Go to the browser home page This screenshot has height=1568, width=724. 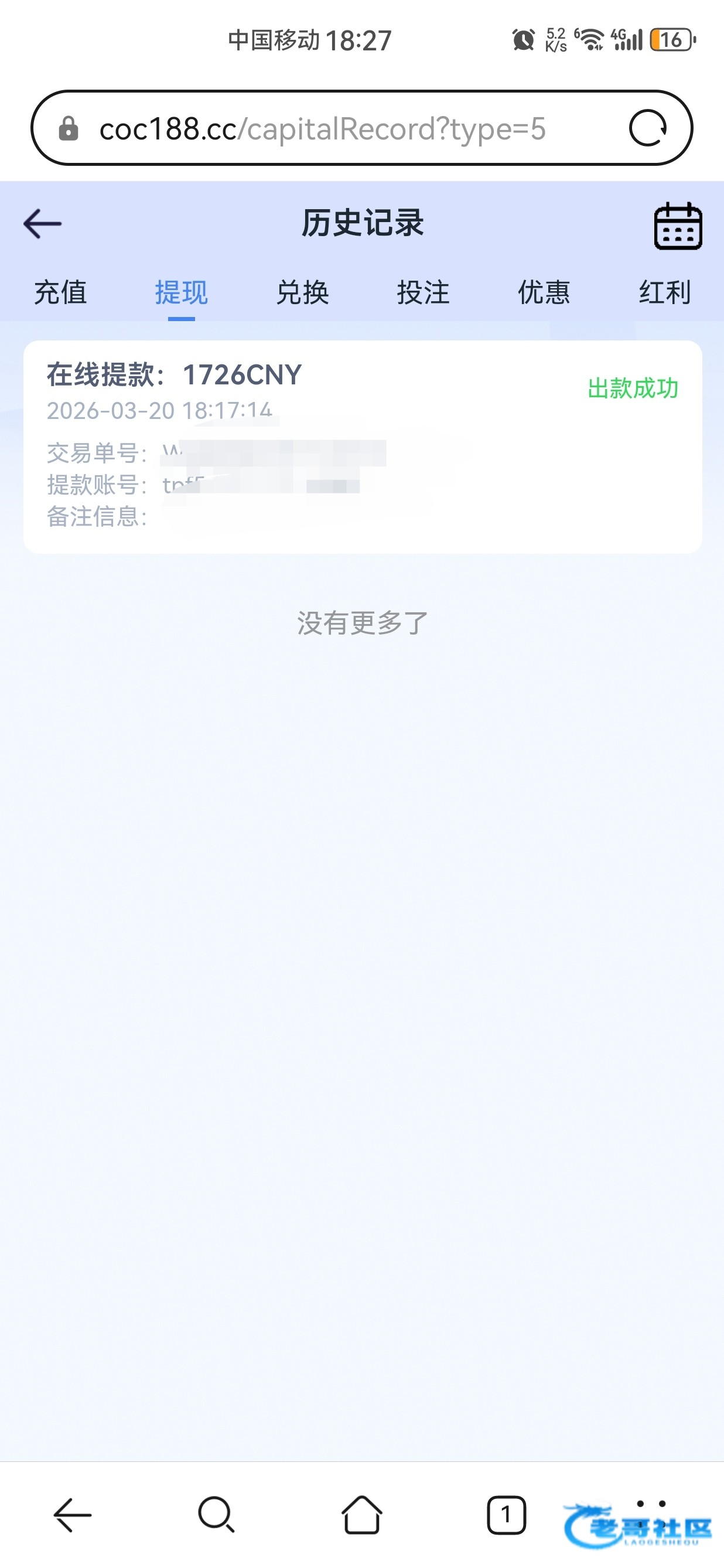point(362,1515)
